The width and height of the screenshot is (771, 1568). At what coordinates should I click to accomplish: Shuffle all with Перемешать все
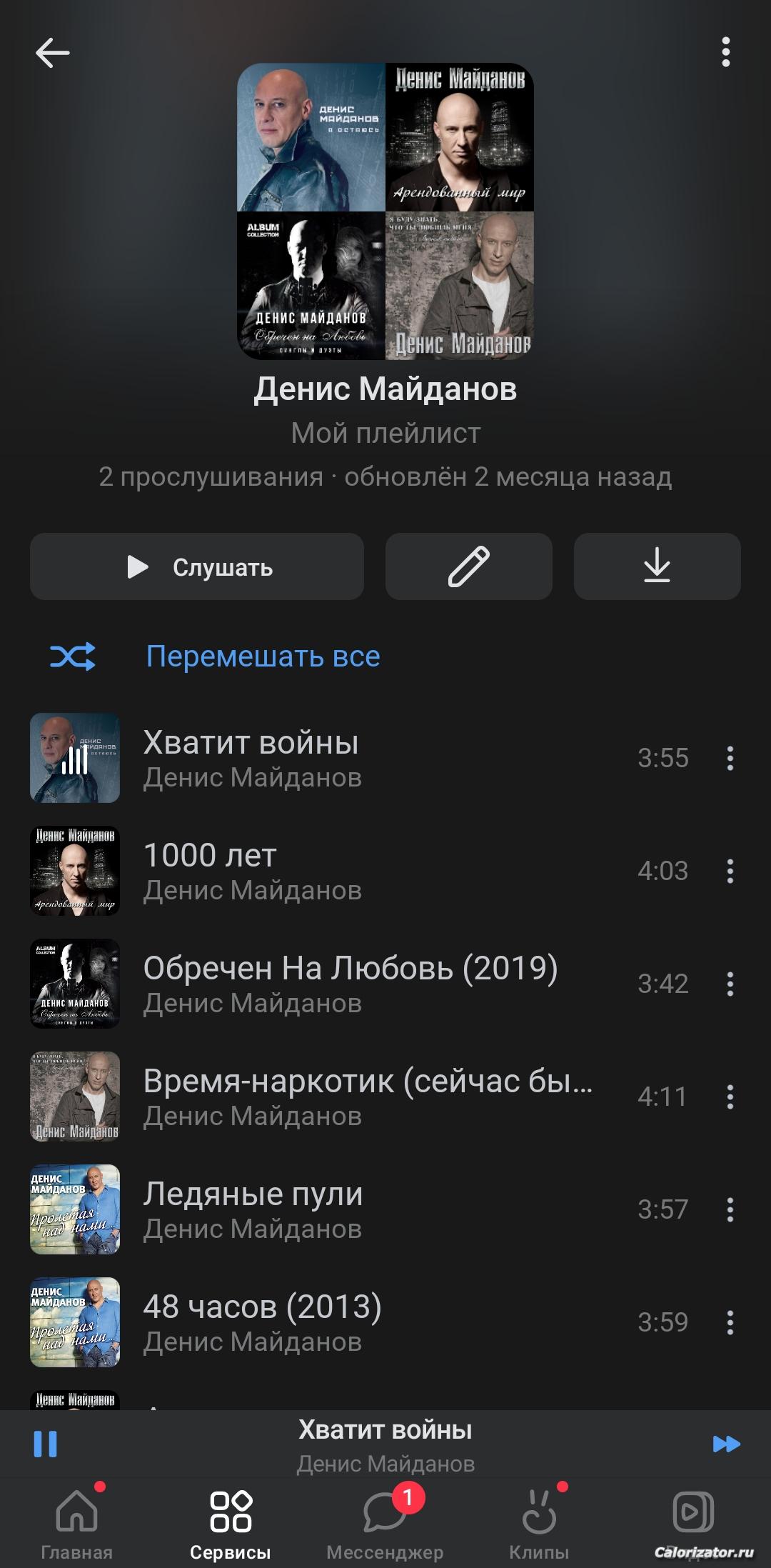click(x=263, y=656)
